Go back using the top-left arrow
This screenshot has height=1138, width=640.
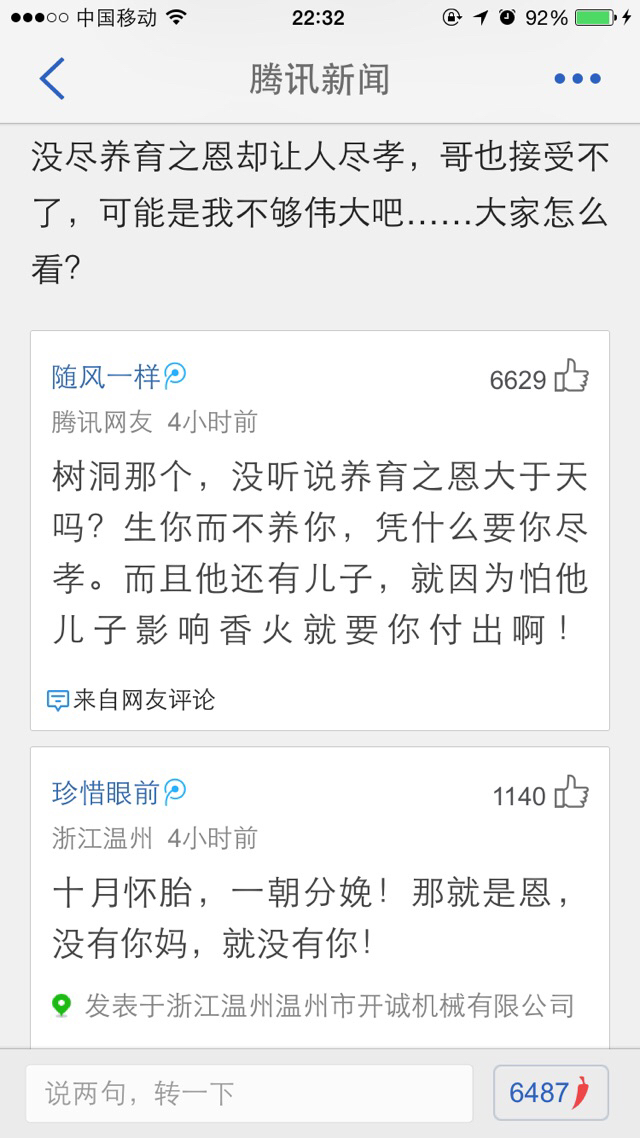pyautogui.click(x=52, y=78)
